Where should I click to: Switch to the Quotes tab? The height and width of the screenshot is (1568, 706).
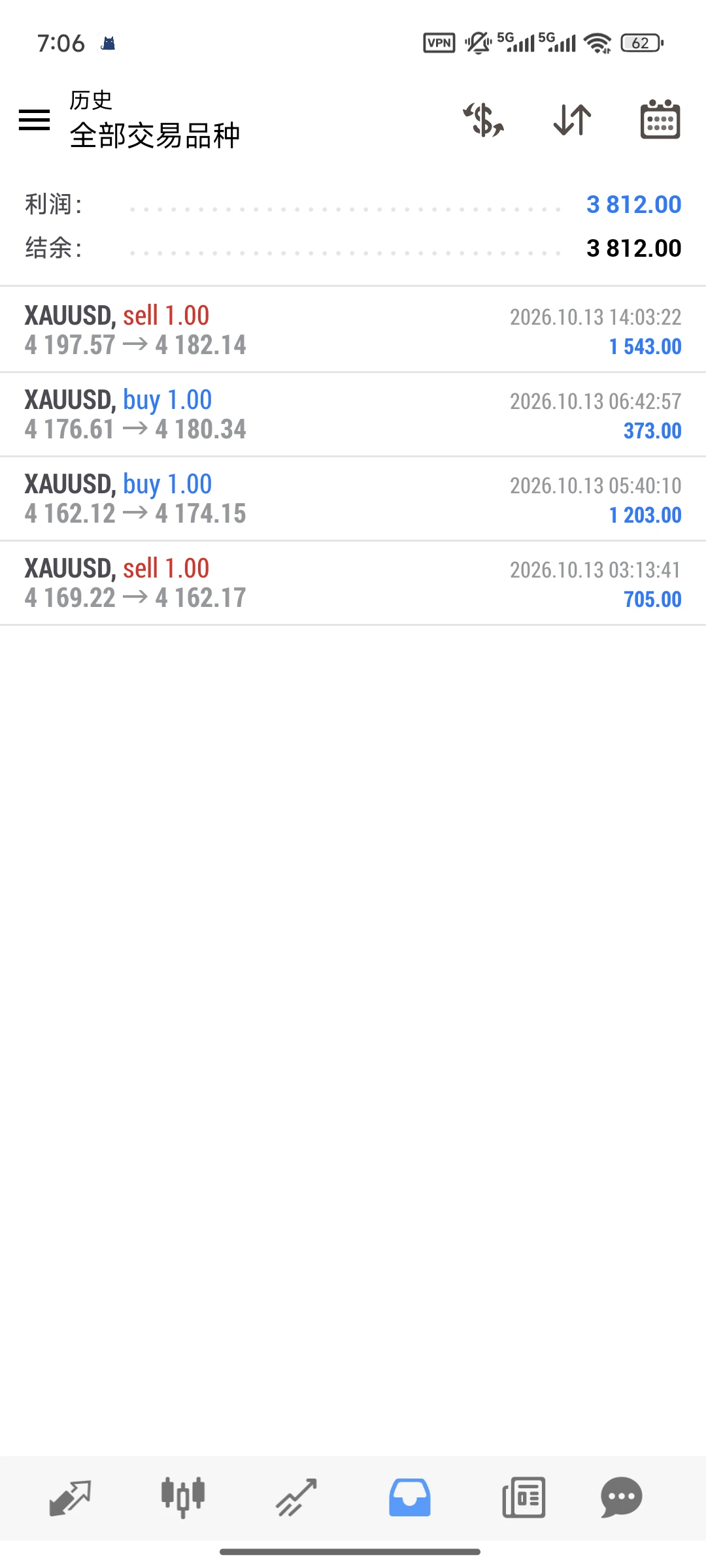(x=71, y=1497)
